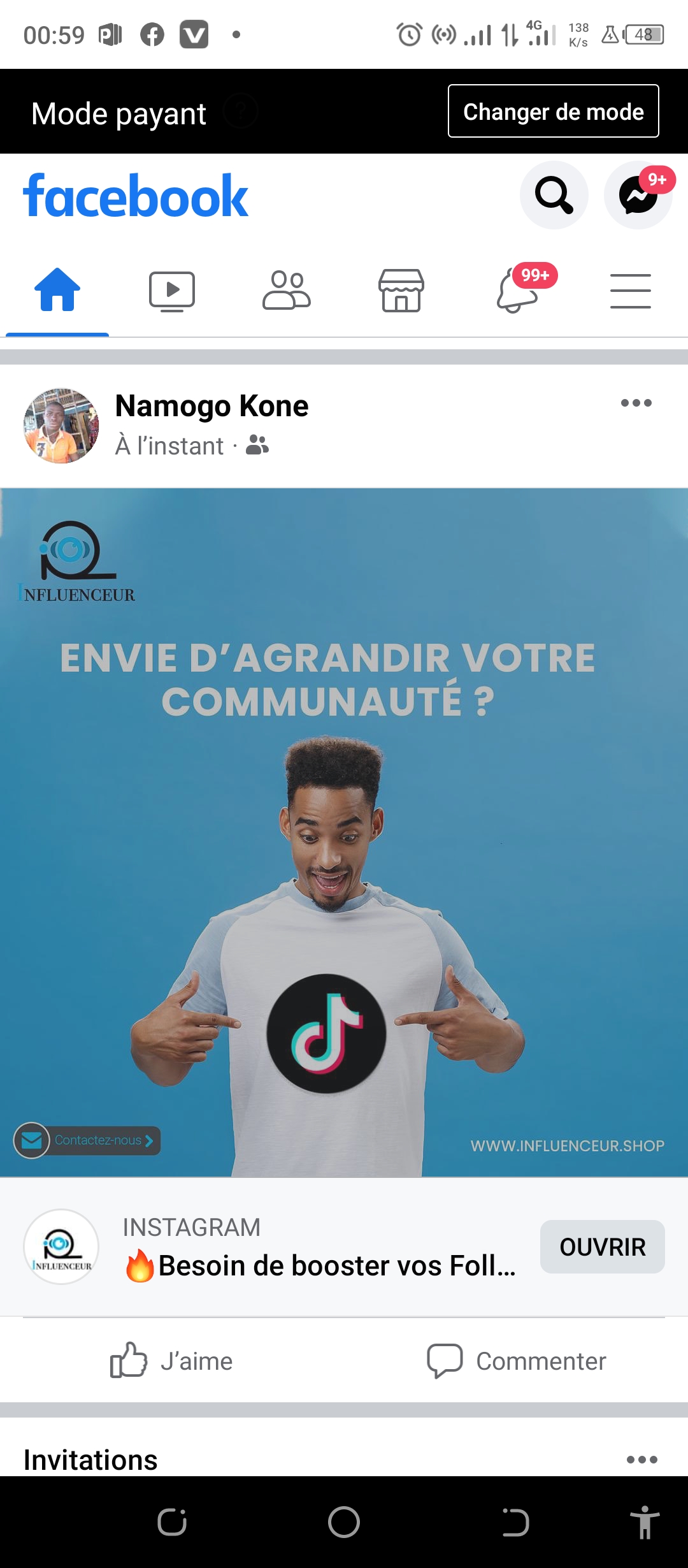Tap OUVRIR to open Instagram link
688x1568 pixels.
point(602,1247)
